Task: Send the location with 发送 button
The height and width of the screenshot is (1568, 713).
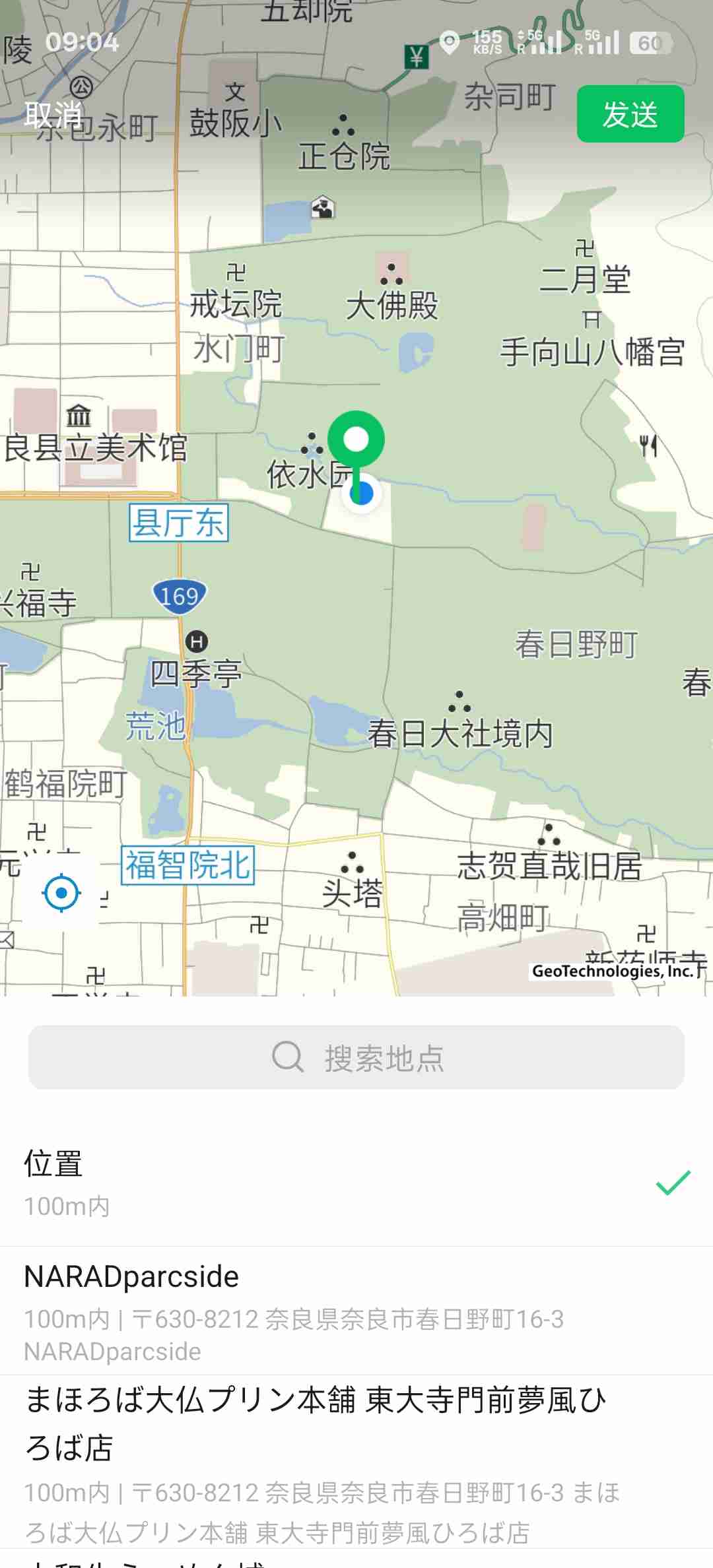Action: 630,114
